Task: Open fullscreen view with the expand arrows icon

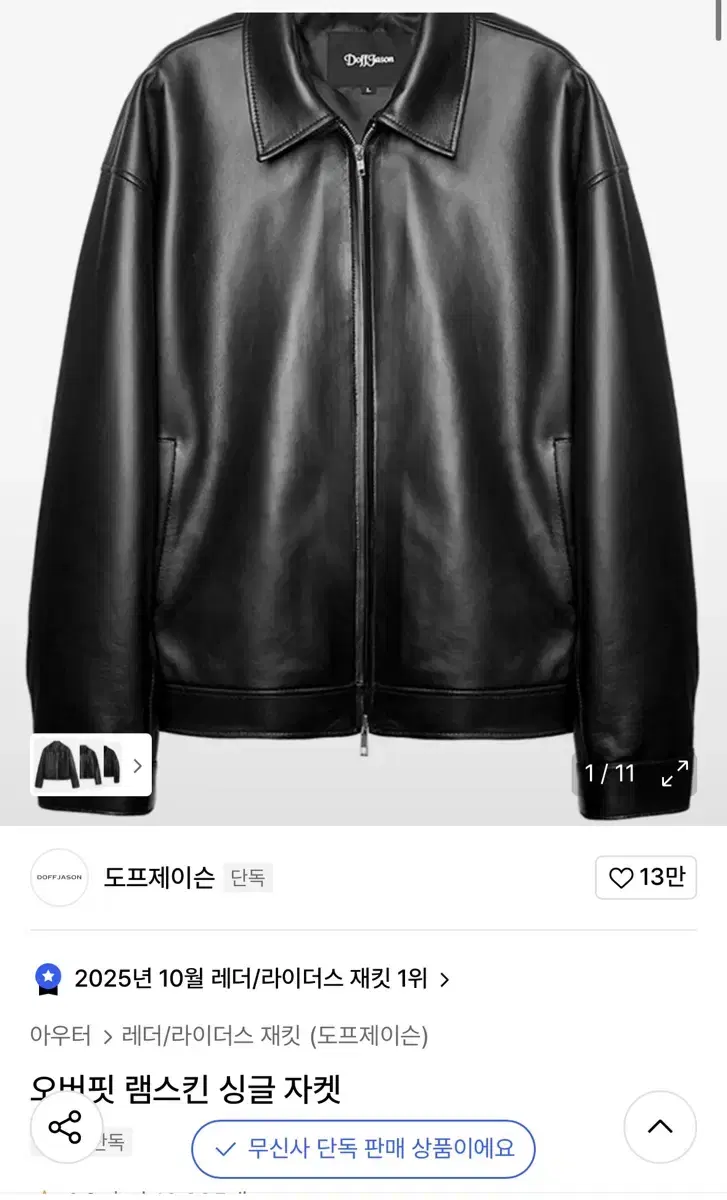Action: point(677,774)
